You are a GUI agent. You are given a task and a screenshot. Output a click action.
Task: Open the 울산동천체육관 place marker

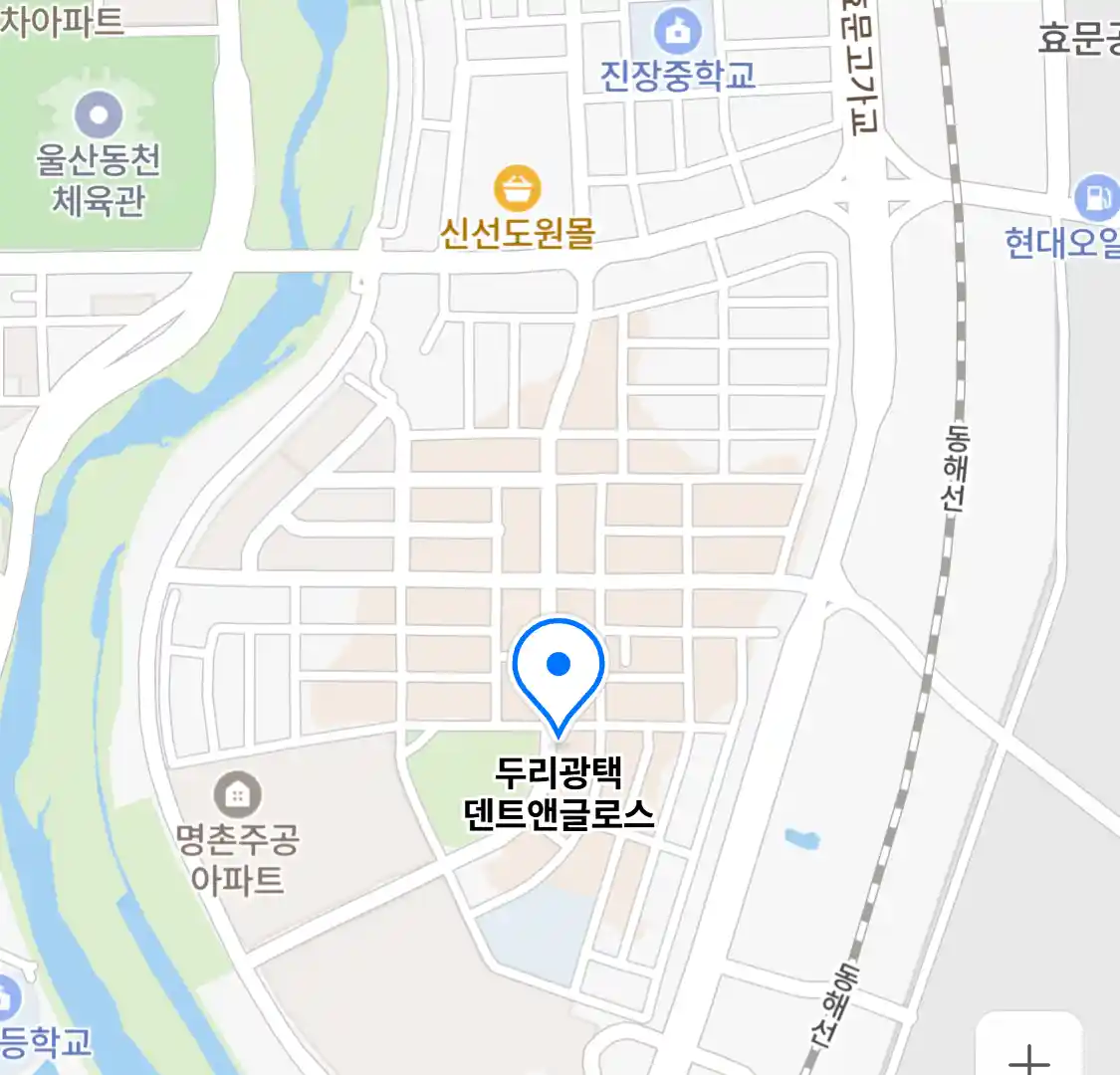coord(99,115)
